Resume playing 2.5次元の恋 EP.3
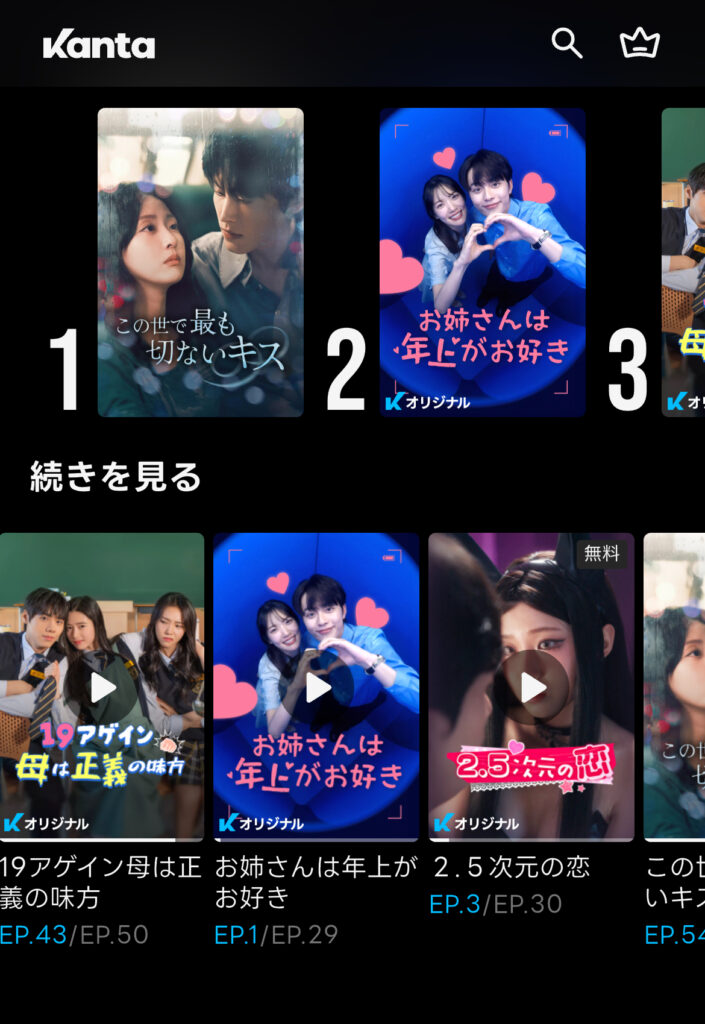 pos(532,687)
